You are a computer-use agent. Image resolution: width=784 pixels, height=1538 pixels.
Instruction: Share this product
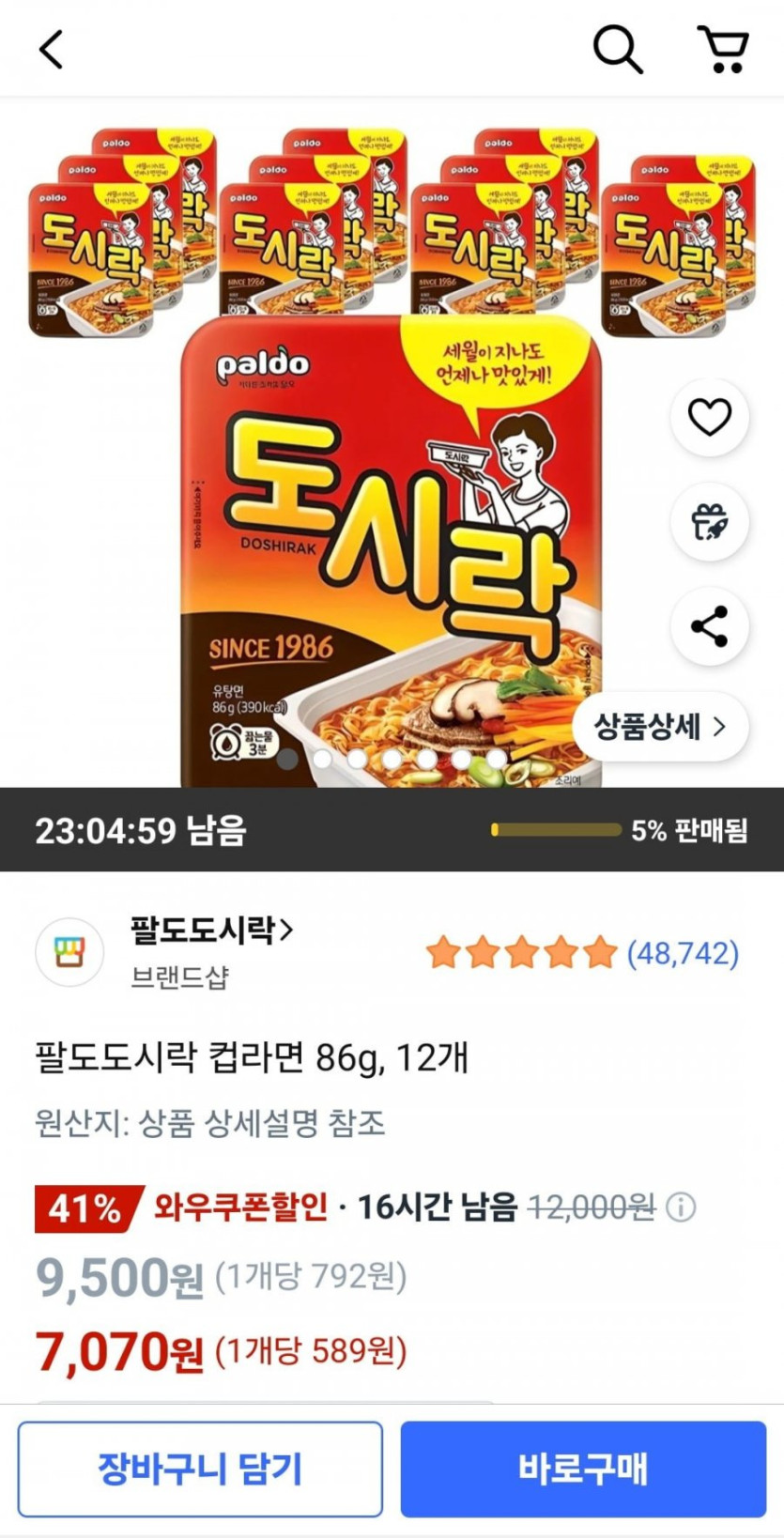pos(709,626)
